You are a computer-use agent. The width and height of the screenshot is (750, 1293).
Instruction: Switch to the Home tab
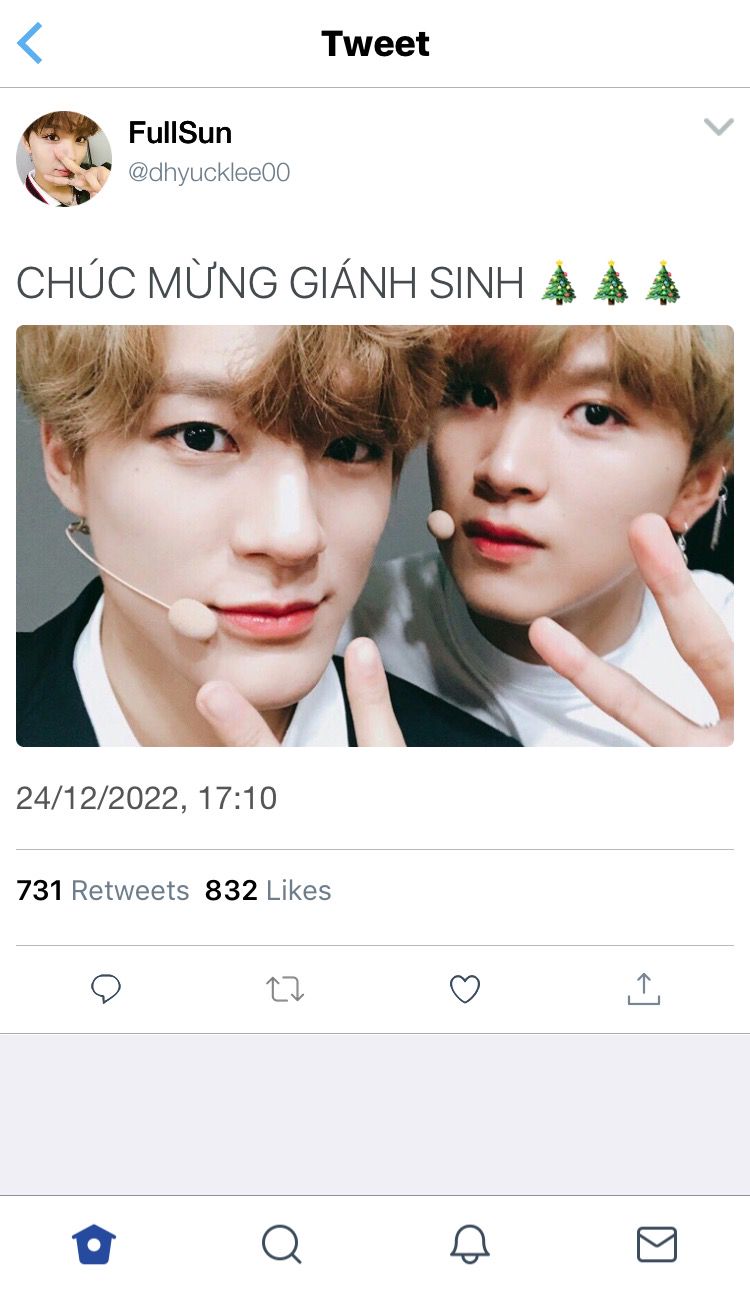94,1245
